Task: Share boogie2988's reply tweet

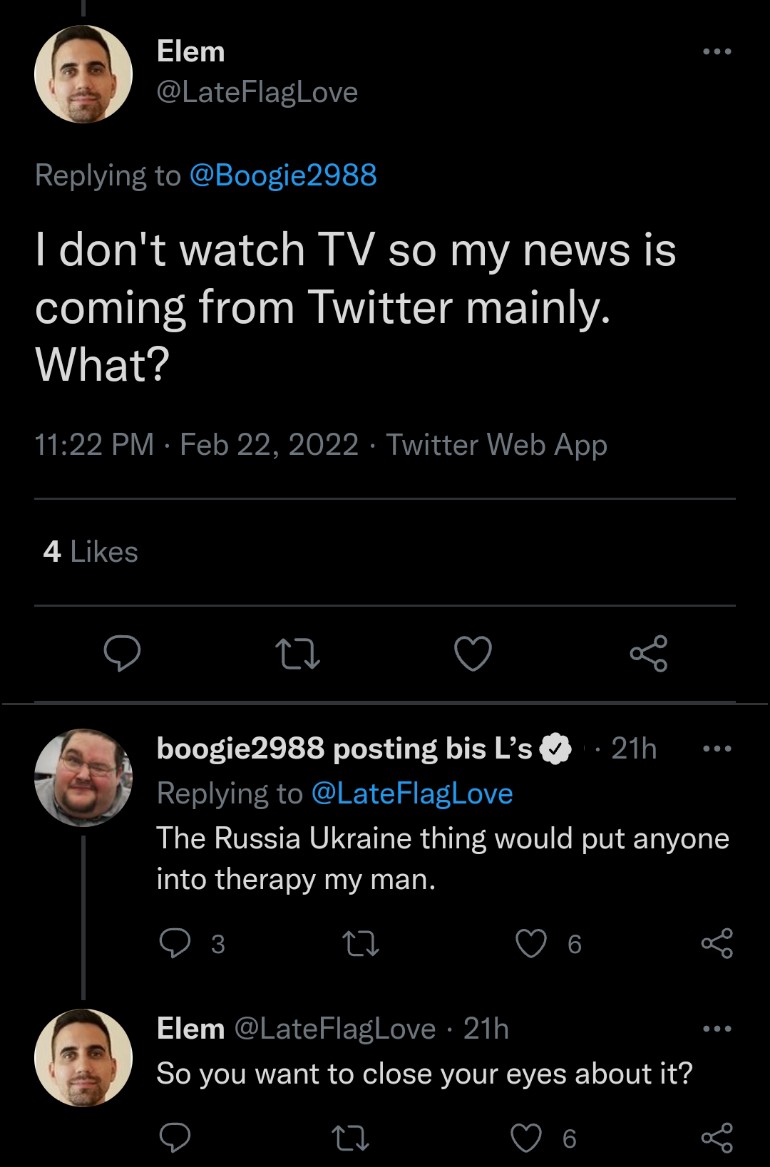Action: [x=716, y=943]
